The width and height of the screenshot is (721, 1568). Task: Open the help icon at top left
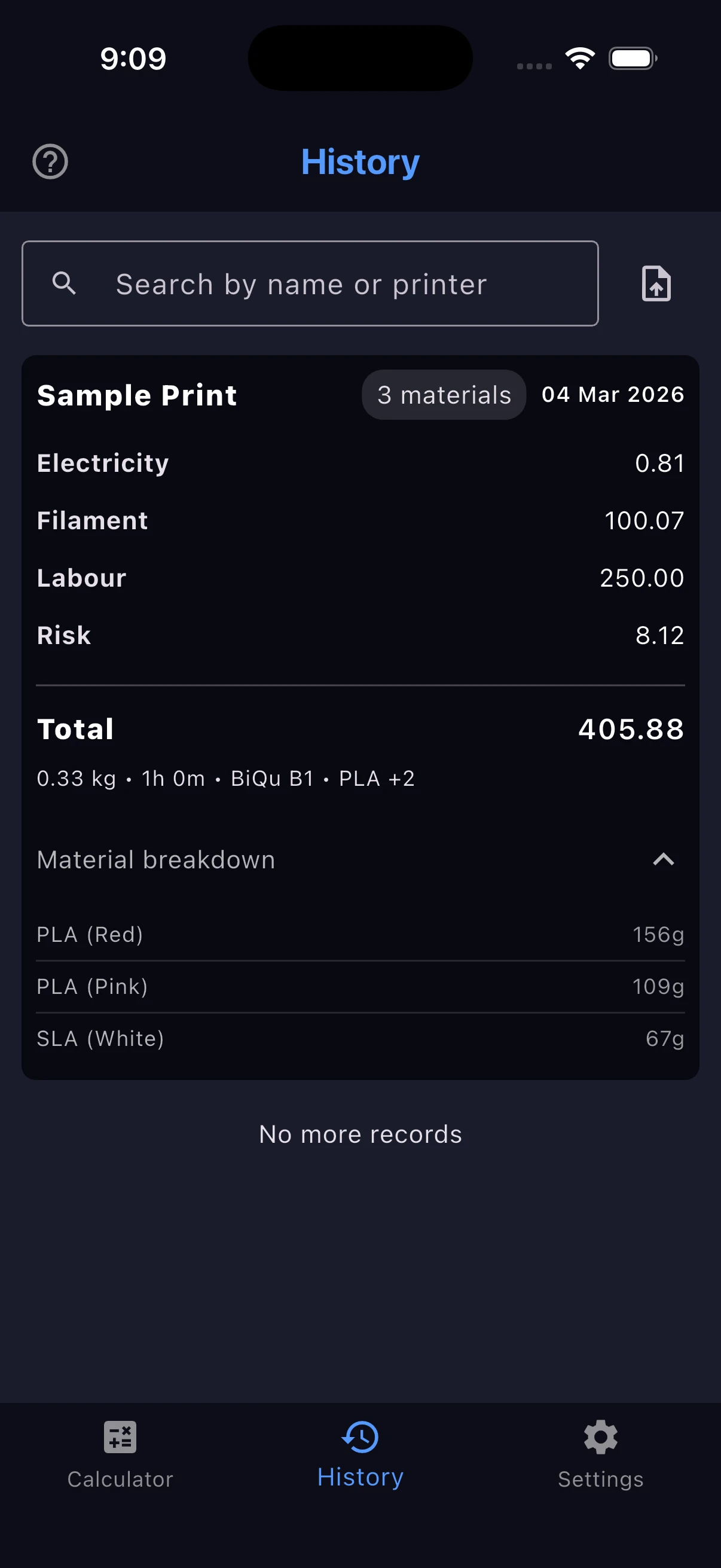coord(49,161)
